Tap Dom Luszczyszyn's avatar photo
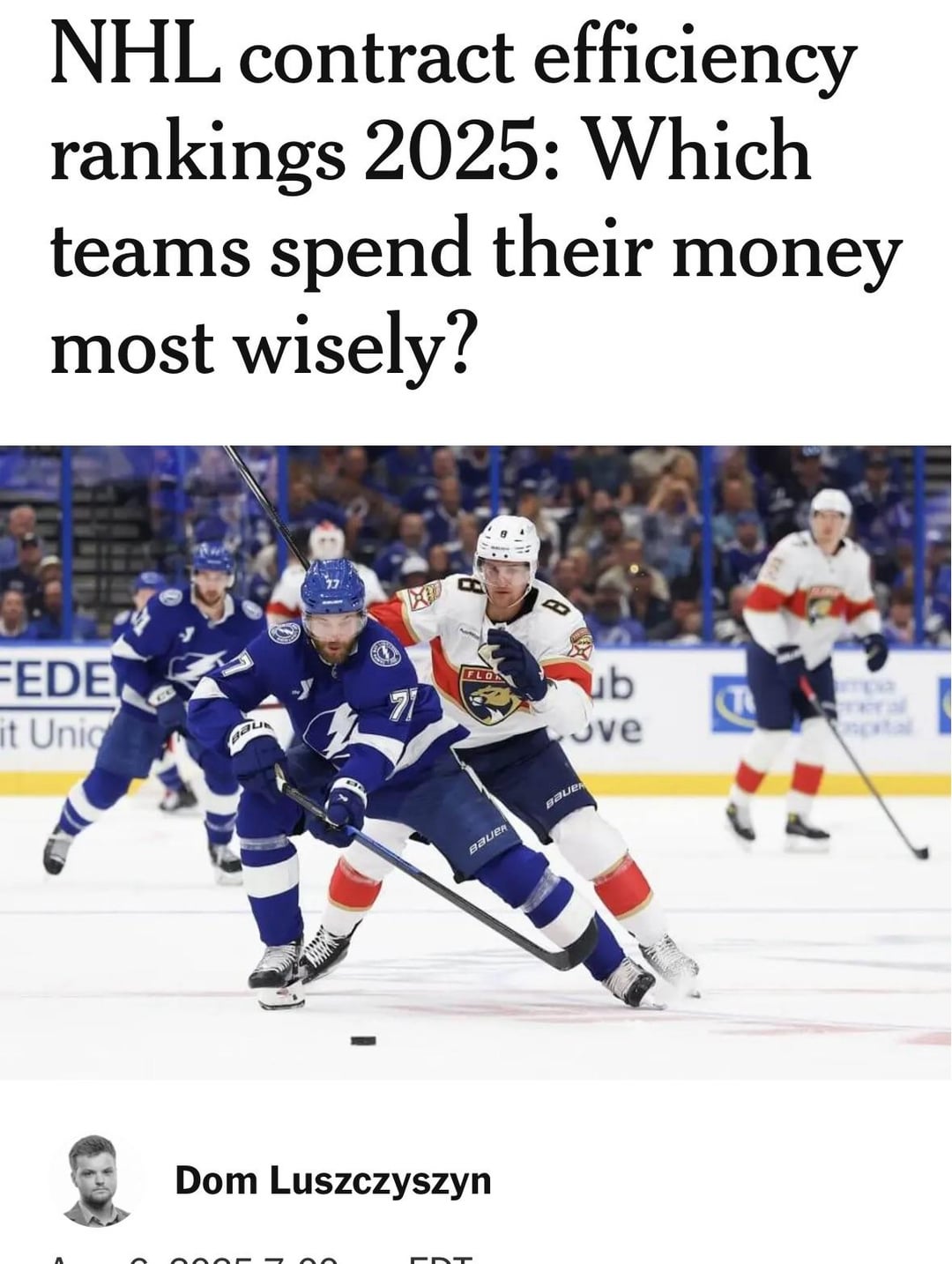The image size is (952, 1264). [x=99, y=1181]
